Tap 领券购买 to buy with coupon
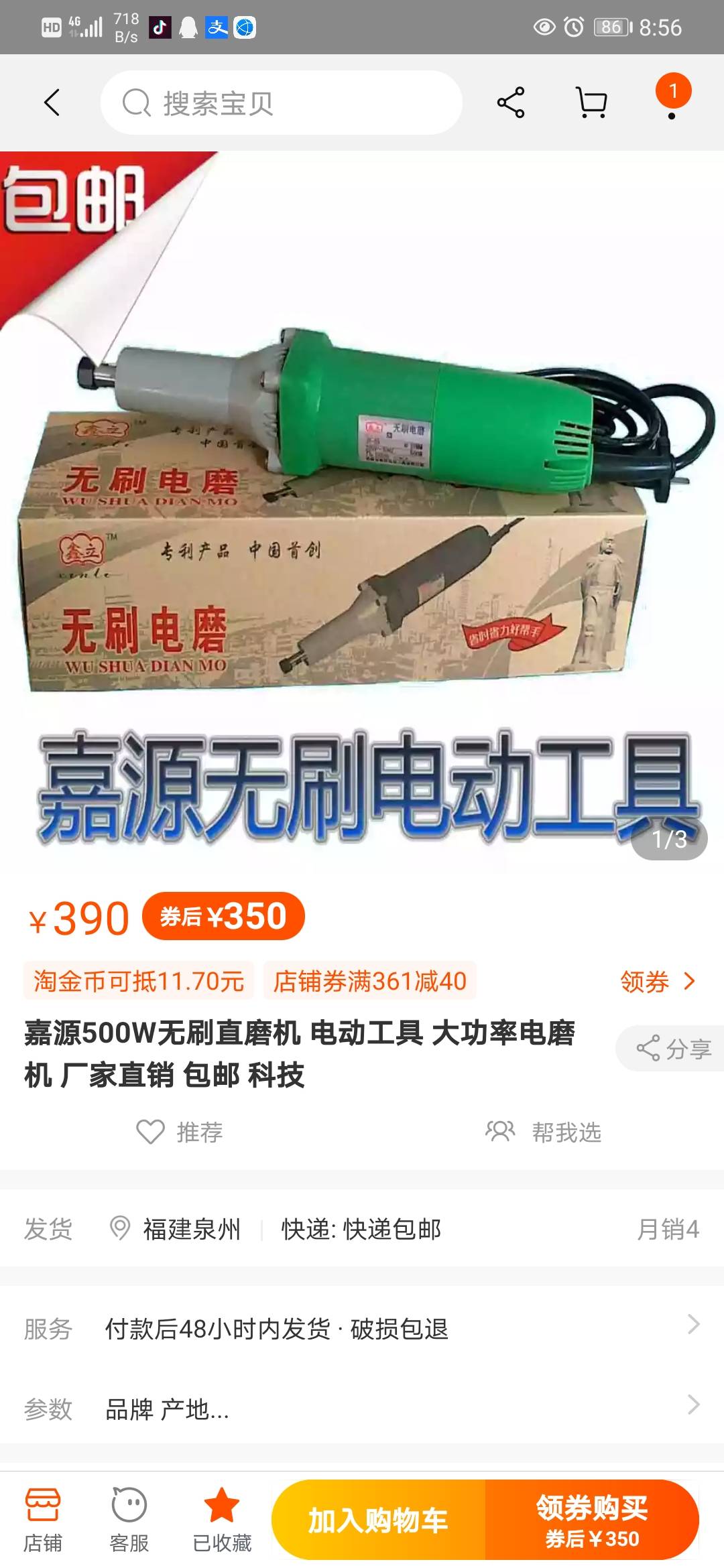 [591, 1521]
